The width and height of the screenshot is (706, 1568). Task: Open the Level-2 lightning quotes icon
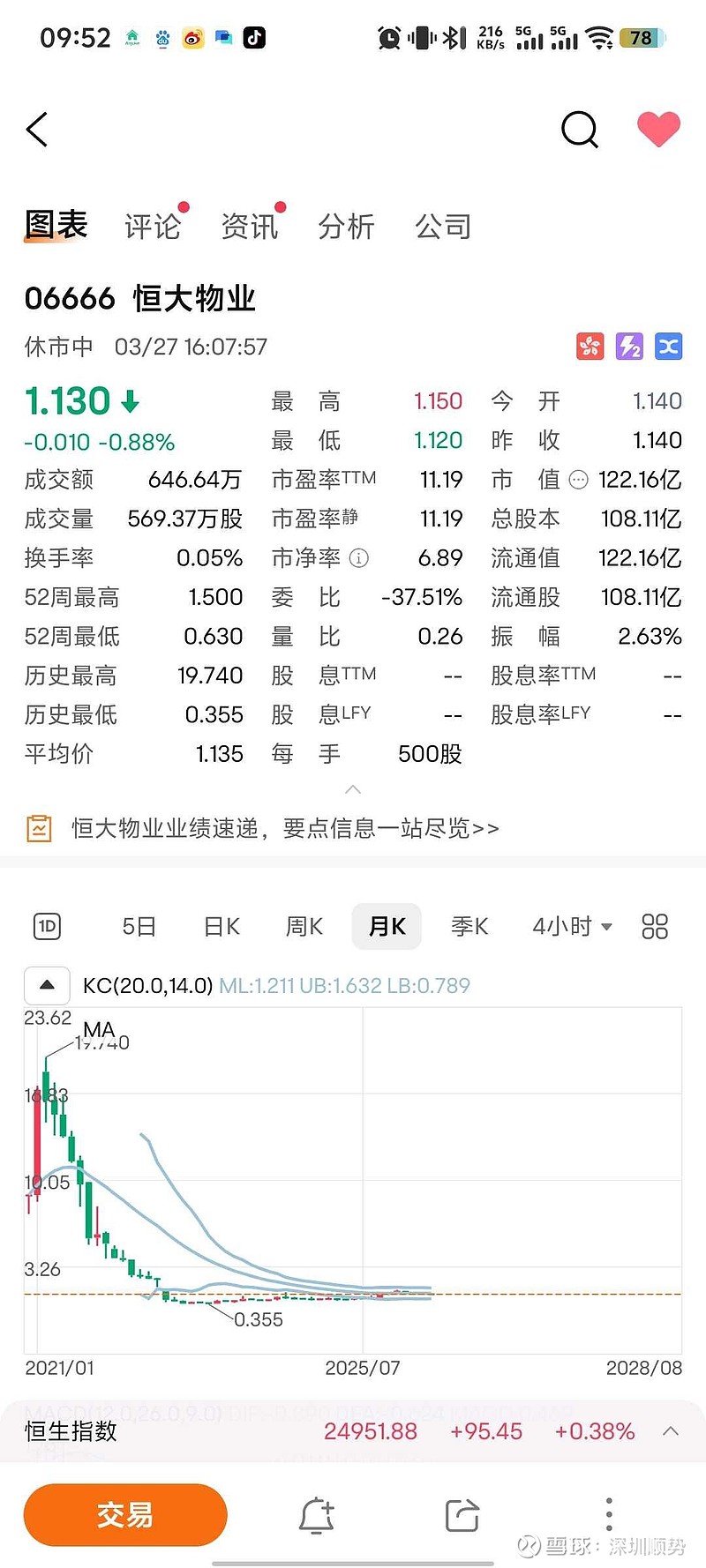[x=629, y=347]
